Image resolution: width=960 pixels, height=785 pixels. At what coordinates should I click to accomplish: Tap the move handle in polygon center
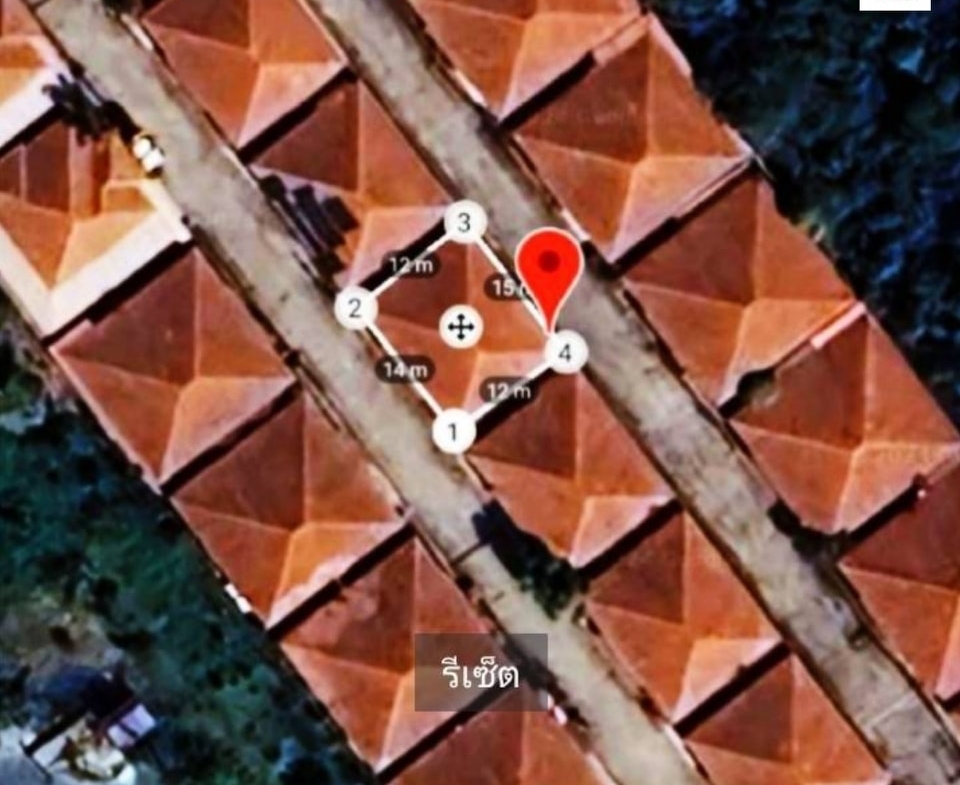point(460,327)
